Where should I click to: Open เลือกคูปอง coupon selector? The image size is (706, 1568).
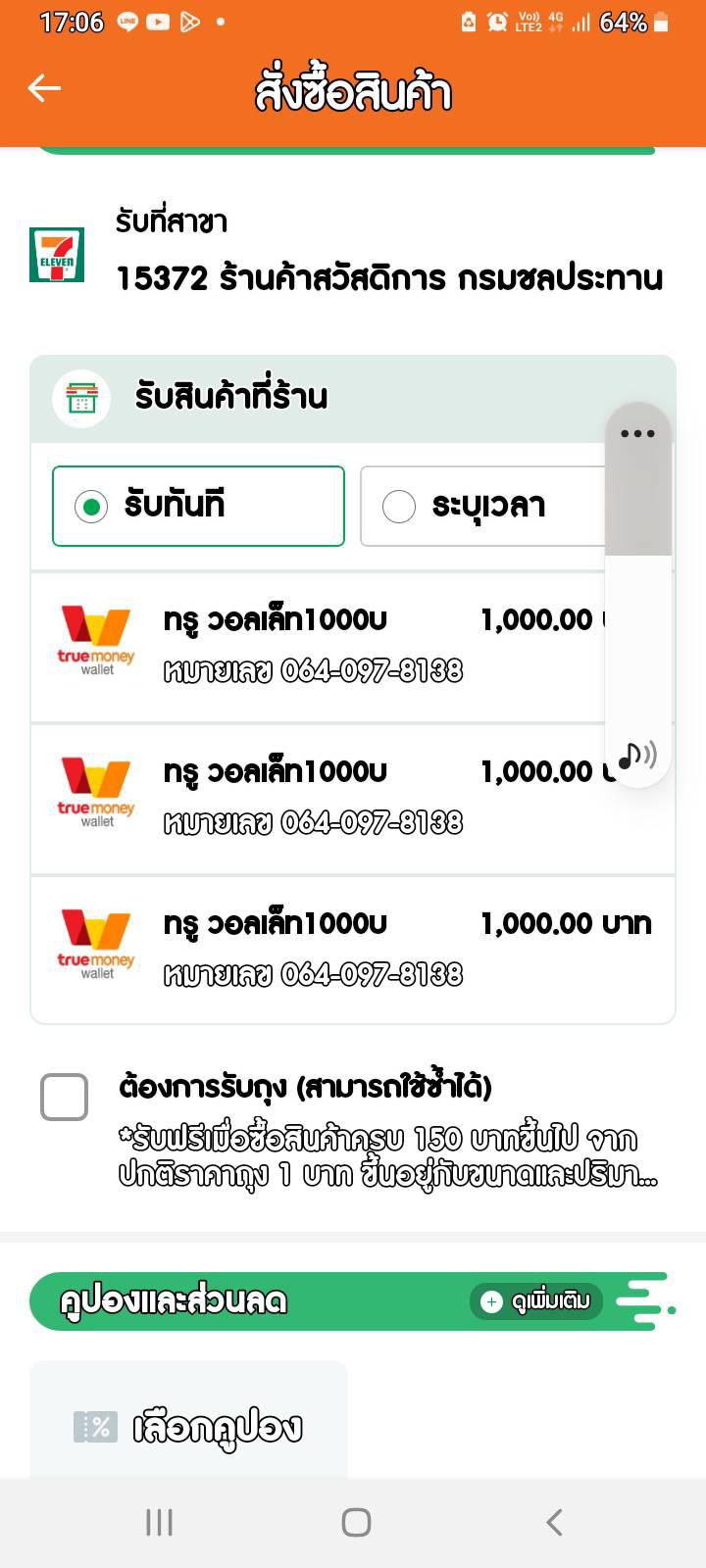click(188, 1426)
